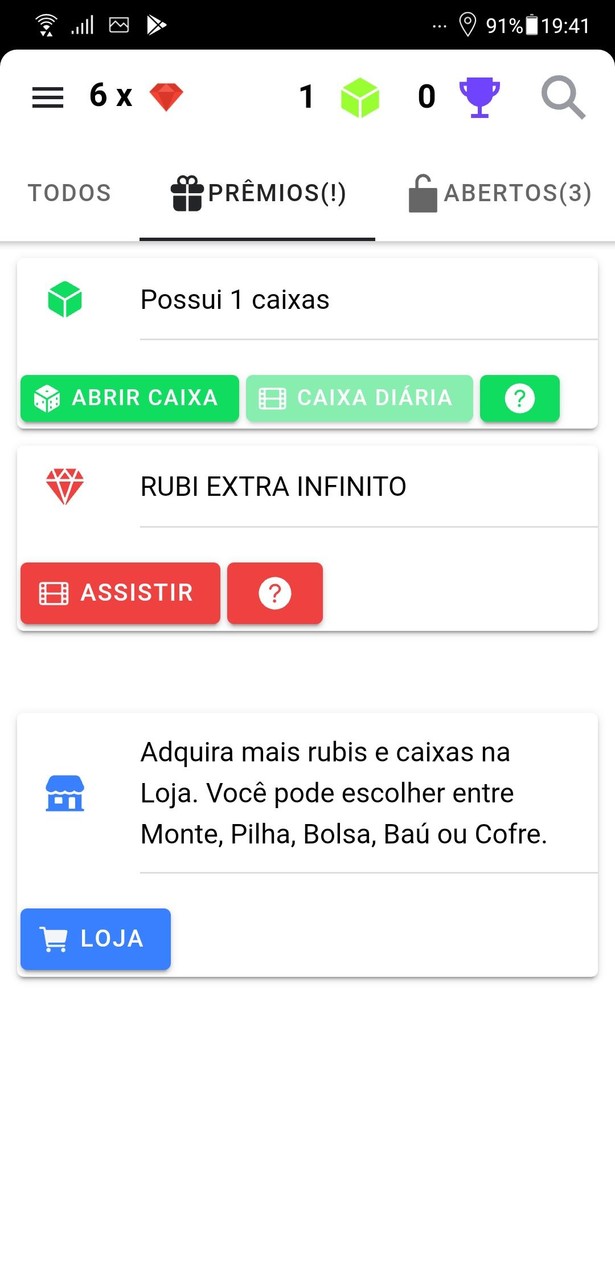Tap ASSISTIR to watch for rubies
This screenshot has height=1280, width=615.
[x=120, y=593]
